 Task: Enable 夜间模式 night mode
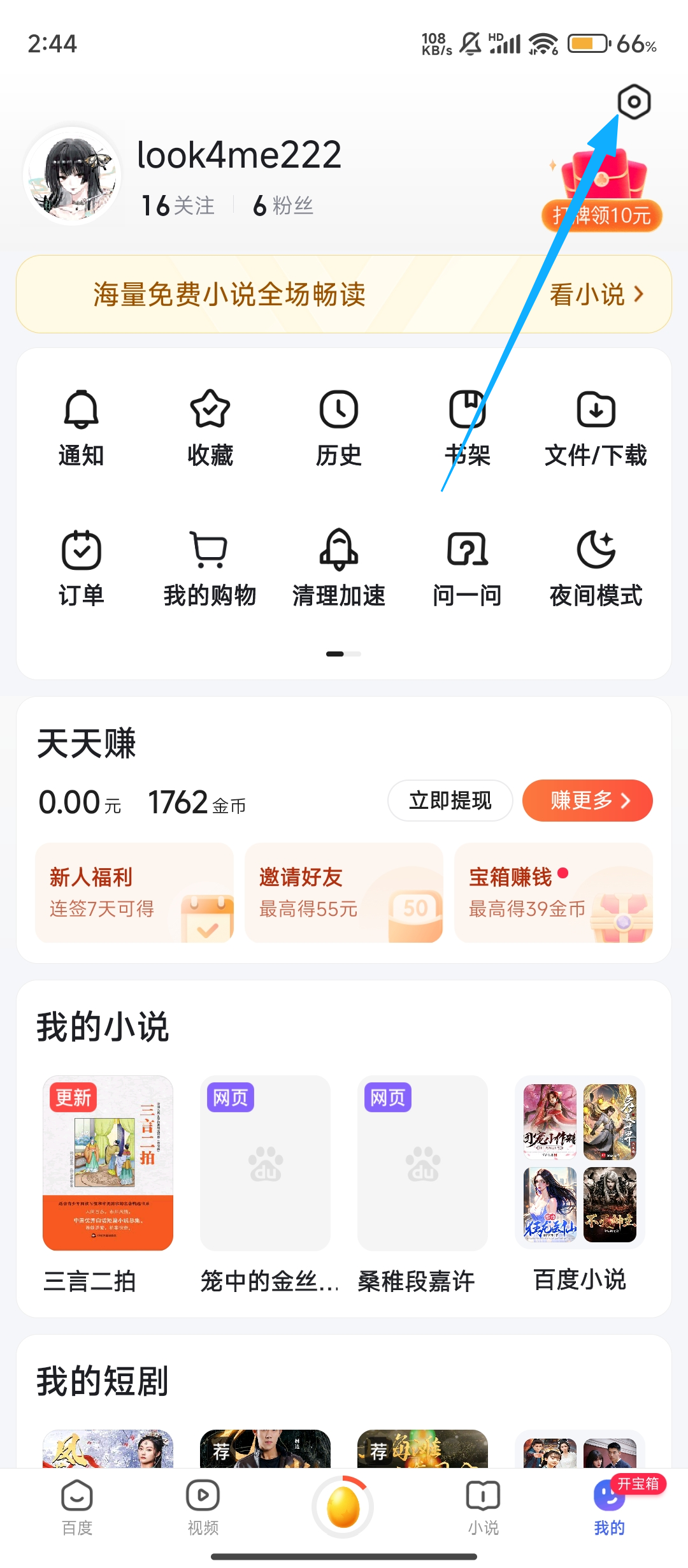click(596, 567)
